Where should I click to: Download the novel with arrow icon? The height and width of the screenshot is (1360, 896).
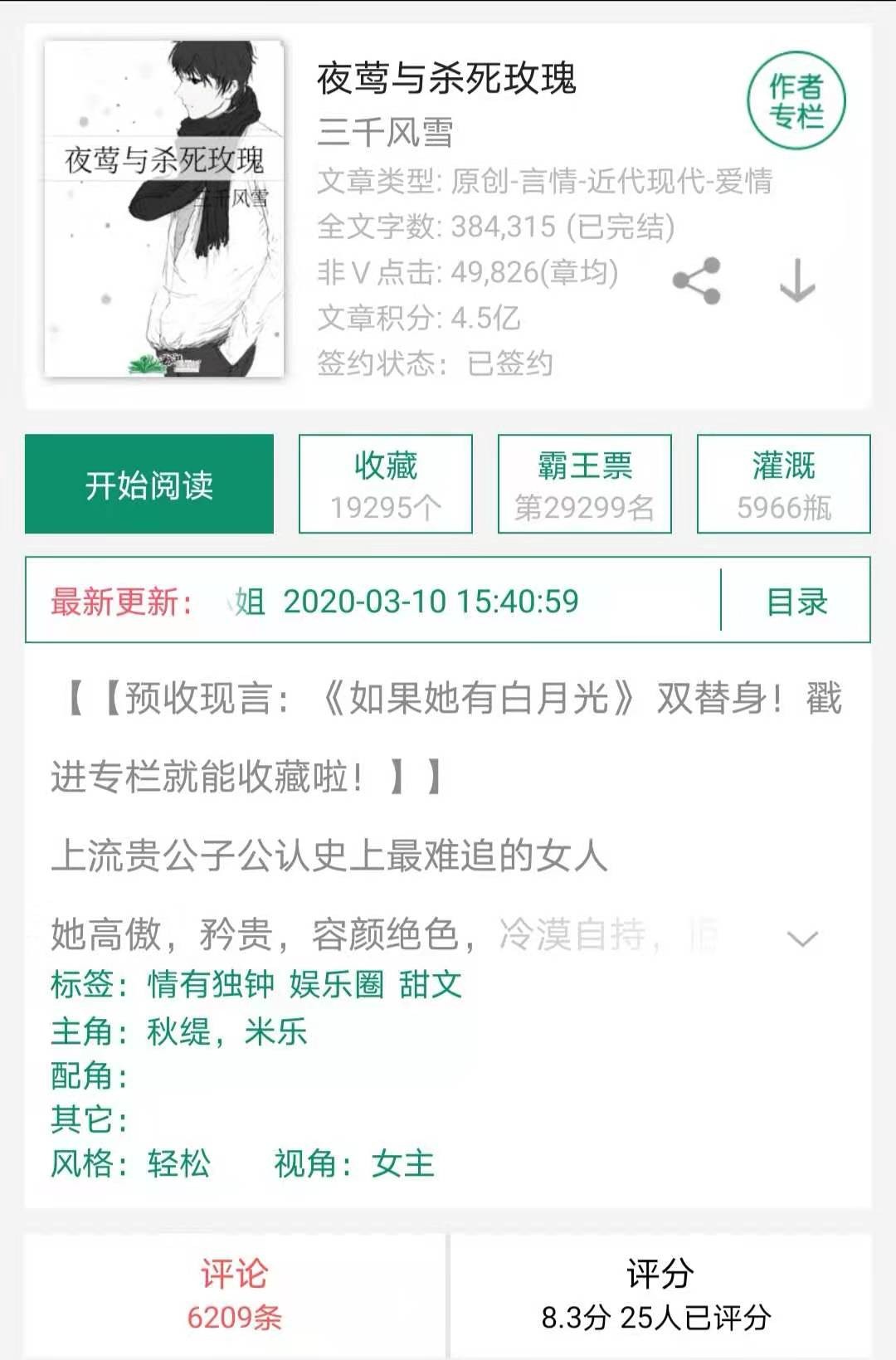pos(797,280)
